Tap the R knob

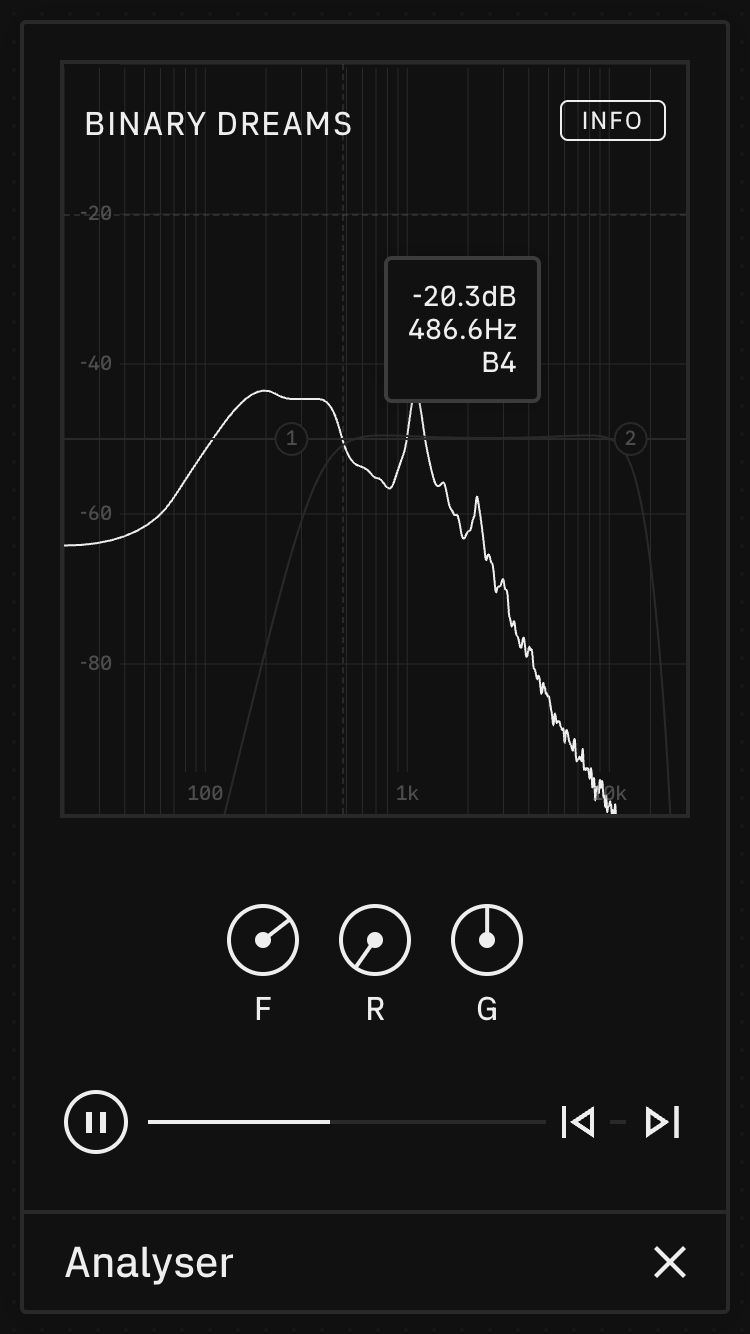[x=375, y=940]
